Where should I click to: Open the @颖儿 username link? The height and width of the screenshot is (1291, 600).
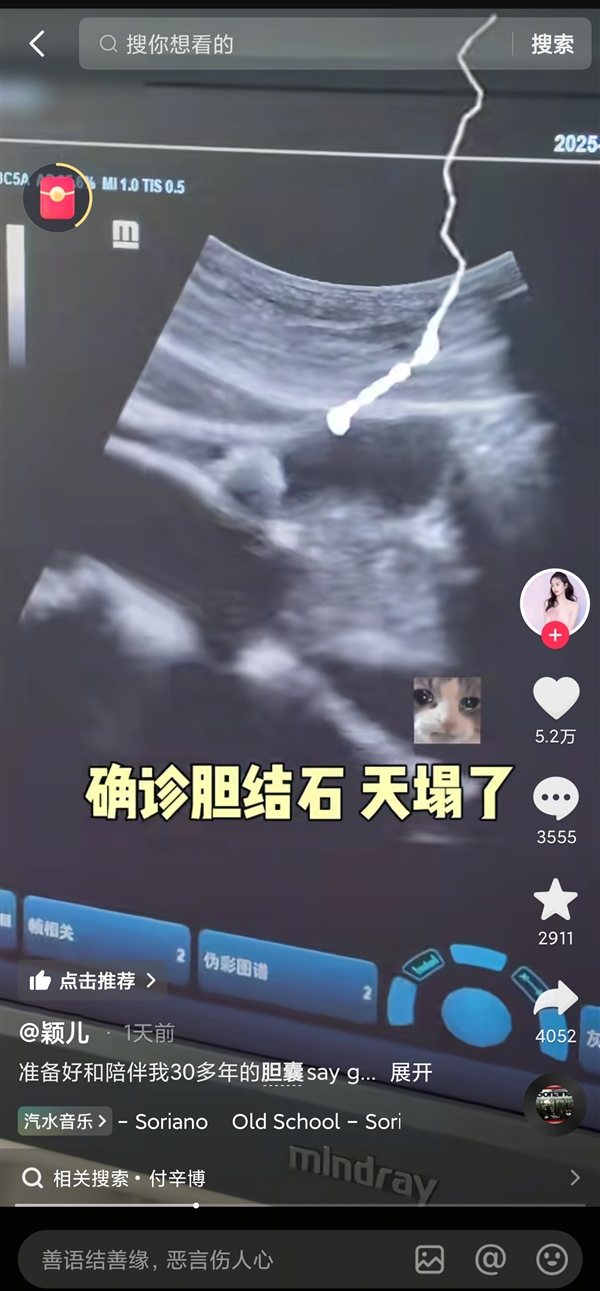[54, 1033]
